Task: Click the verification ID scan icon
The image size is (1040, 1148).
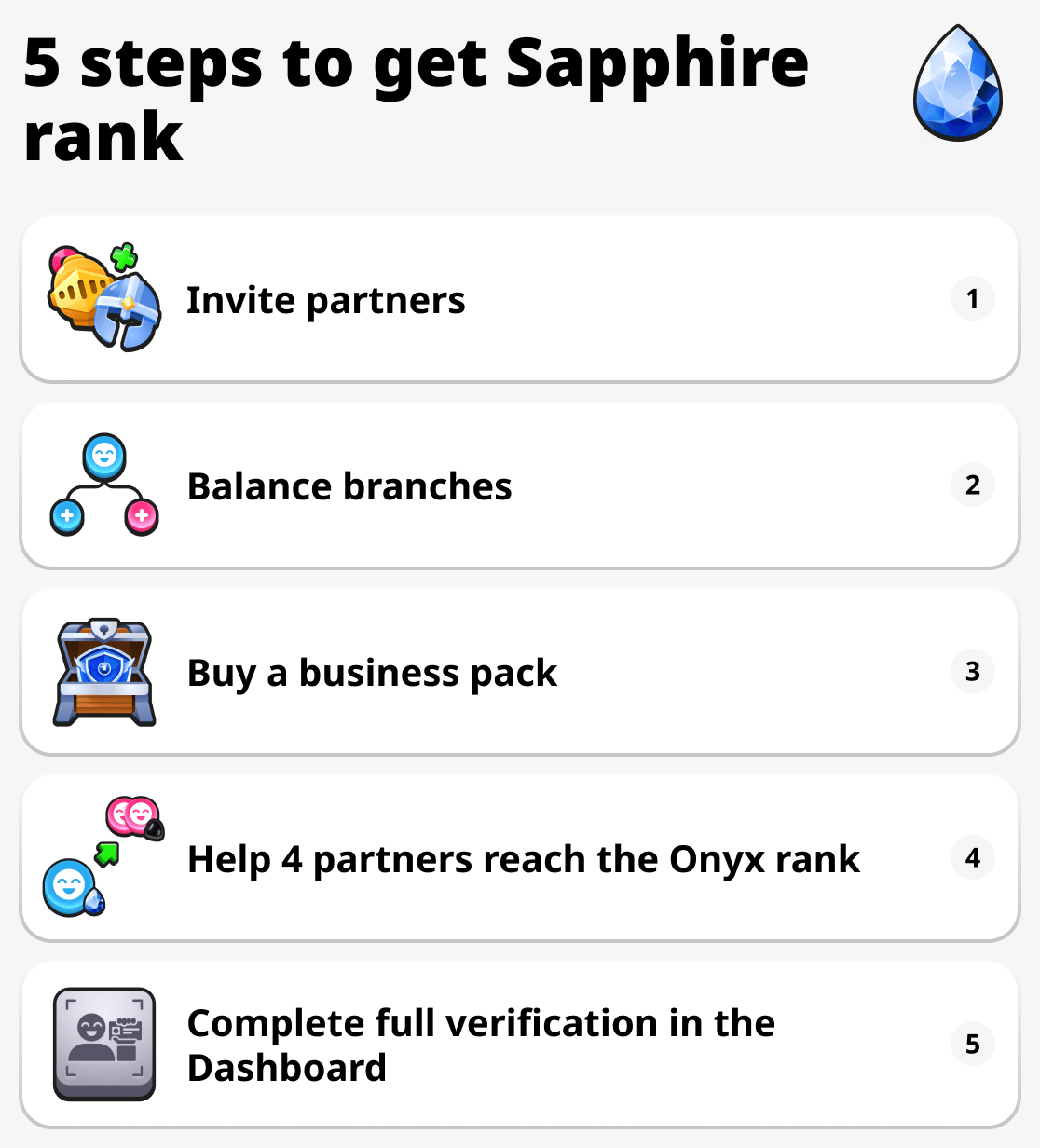Action: [103, 1044]
